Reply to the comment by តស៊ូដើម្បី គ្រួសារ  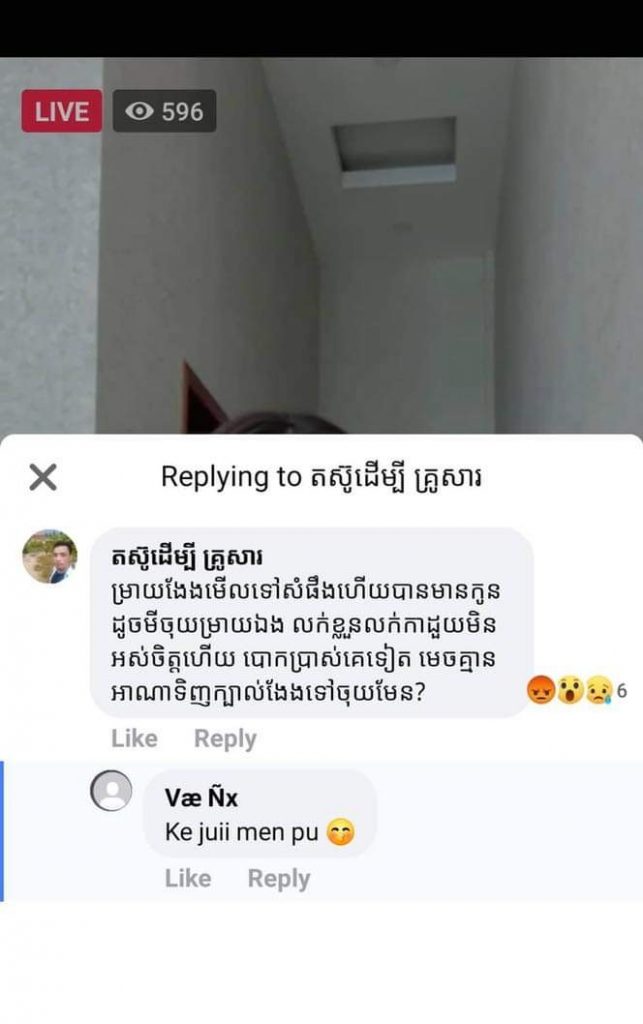[x=225, y=739]
